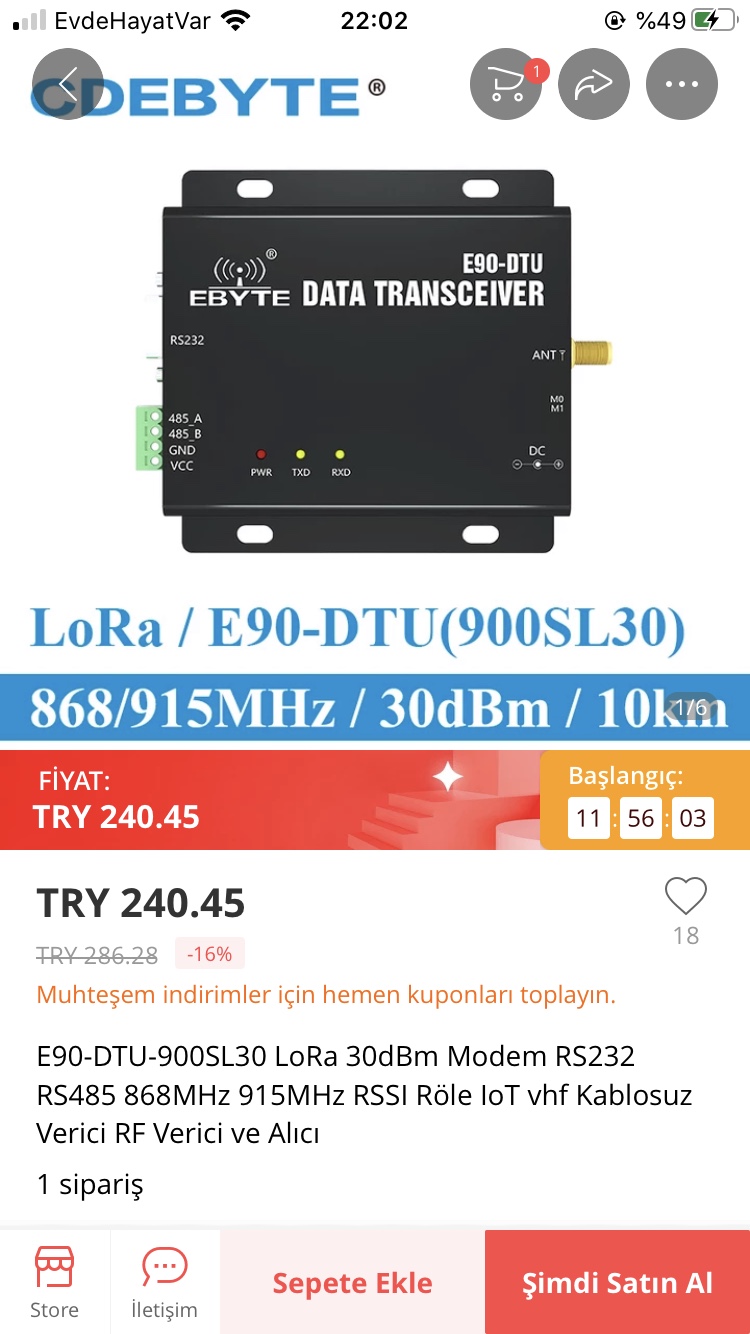
Task: Open the three-dot overflow menu
Action: pyautogui.click(x=682, y=84)
